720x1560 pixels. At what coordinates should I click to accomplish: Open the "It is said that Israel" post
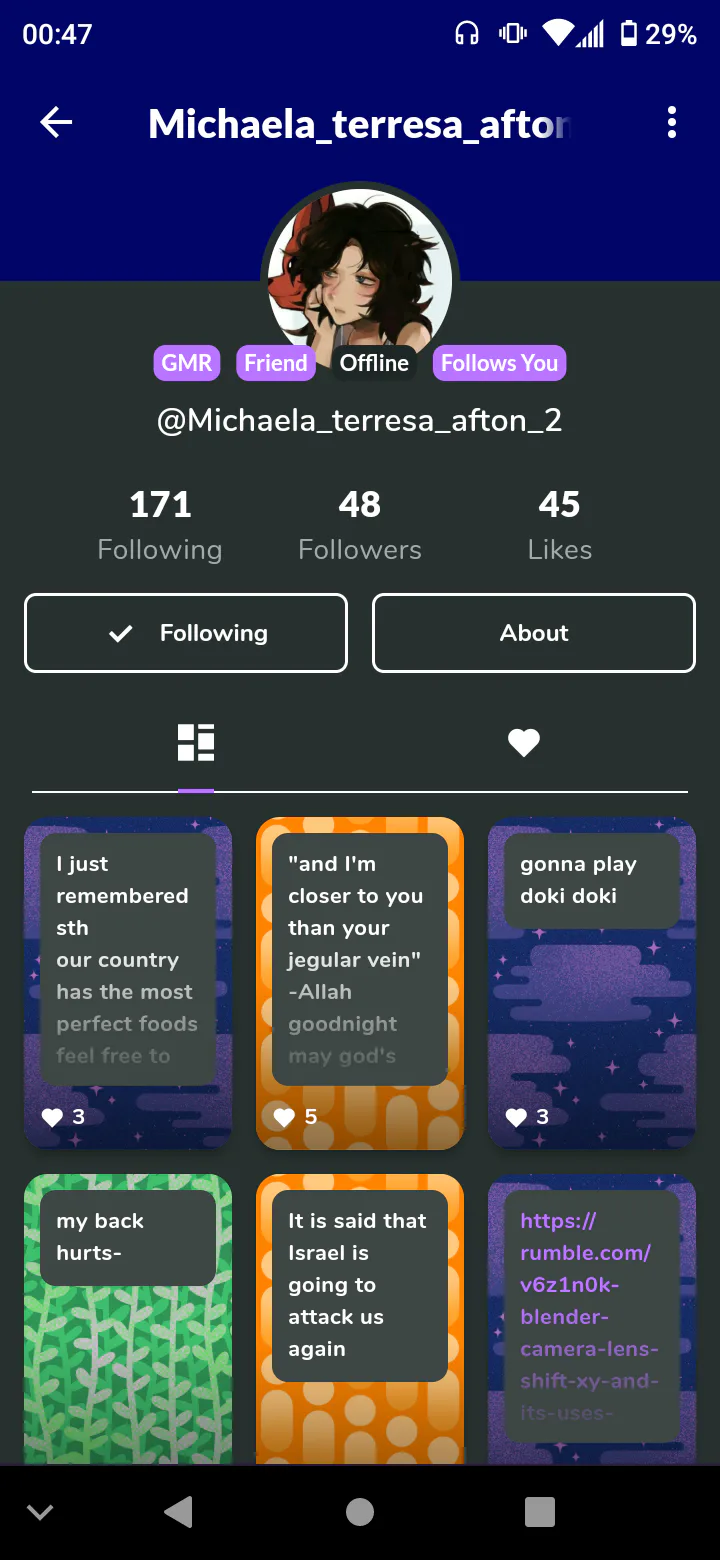point(360,1320)
